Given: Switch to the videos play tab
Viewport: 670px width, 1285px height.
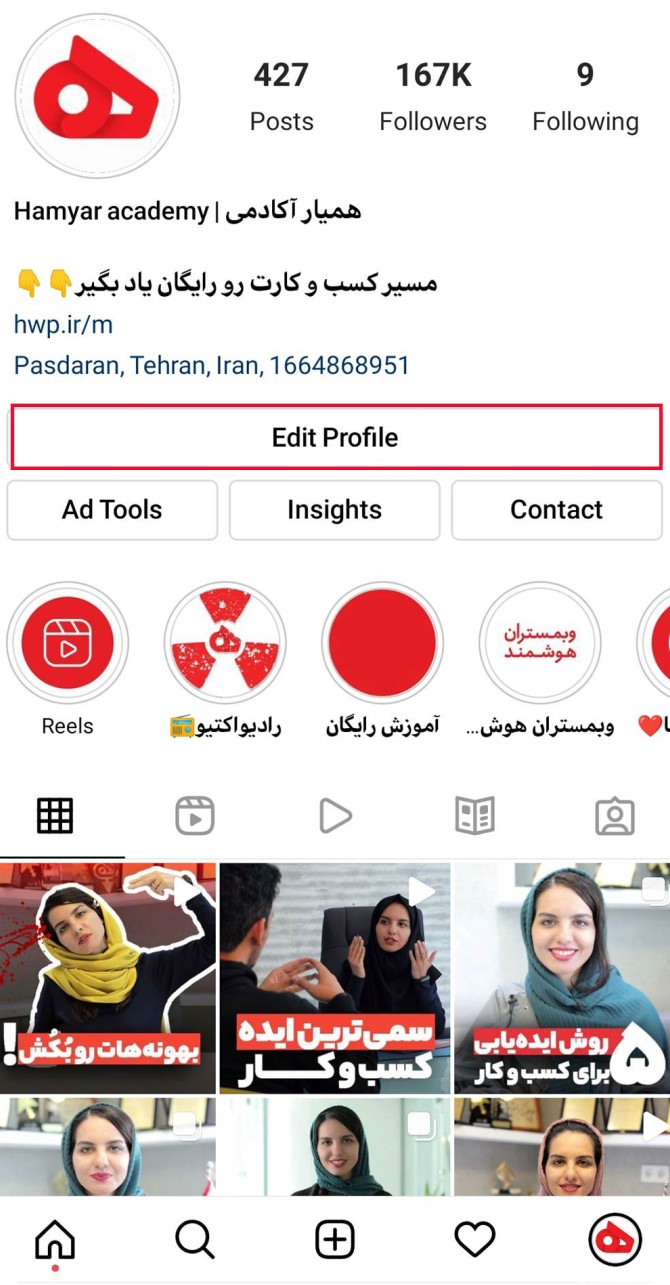Looking at the screenshot, I should (335, 816).
